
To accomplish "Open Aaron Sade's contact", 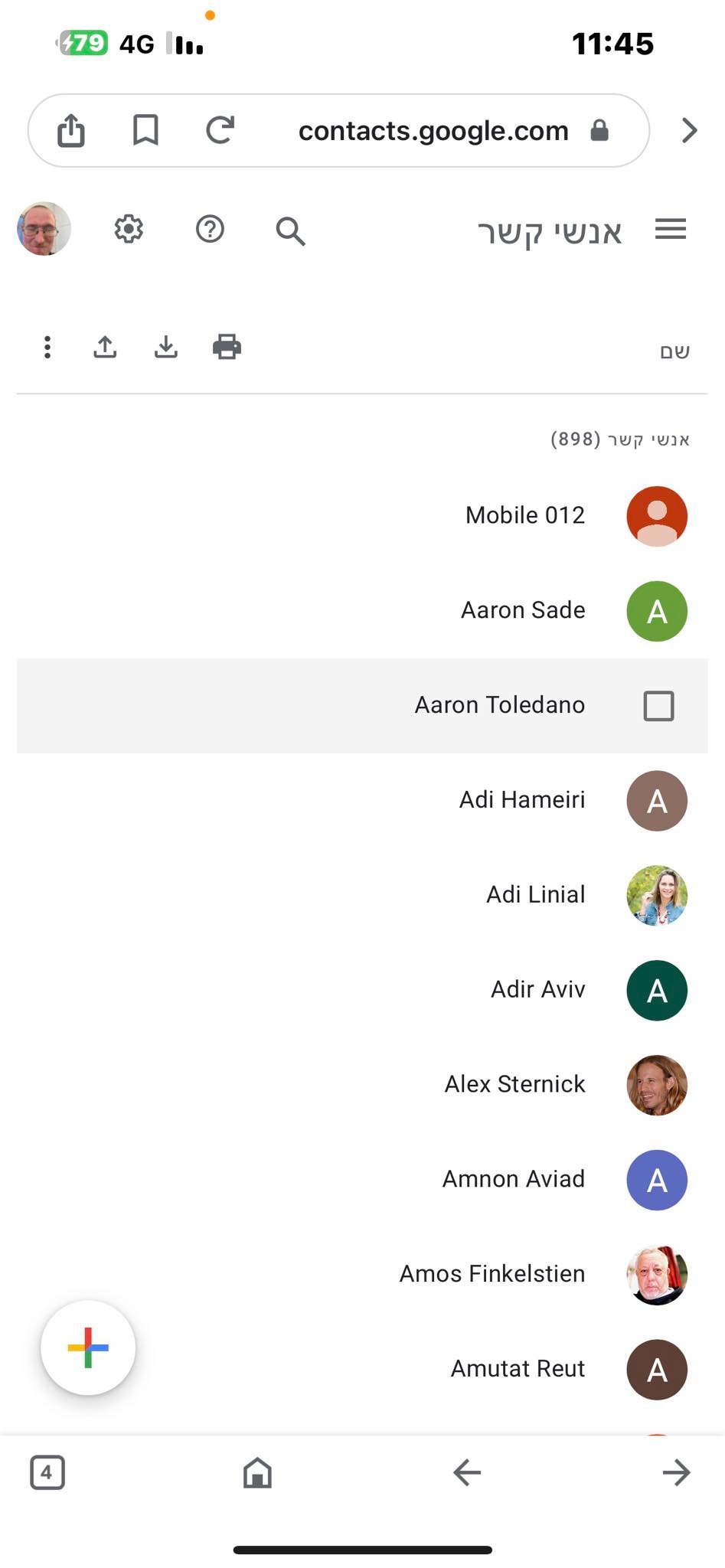I will click(523, 610).
